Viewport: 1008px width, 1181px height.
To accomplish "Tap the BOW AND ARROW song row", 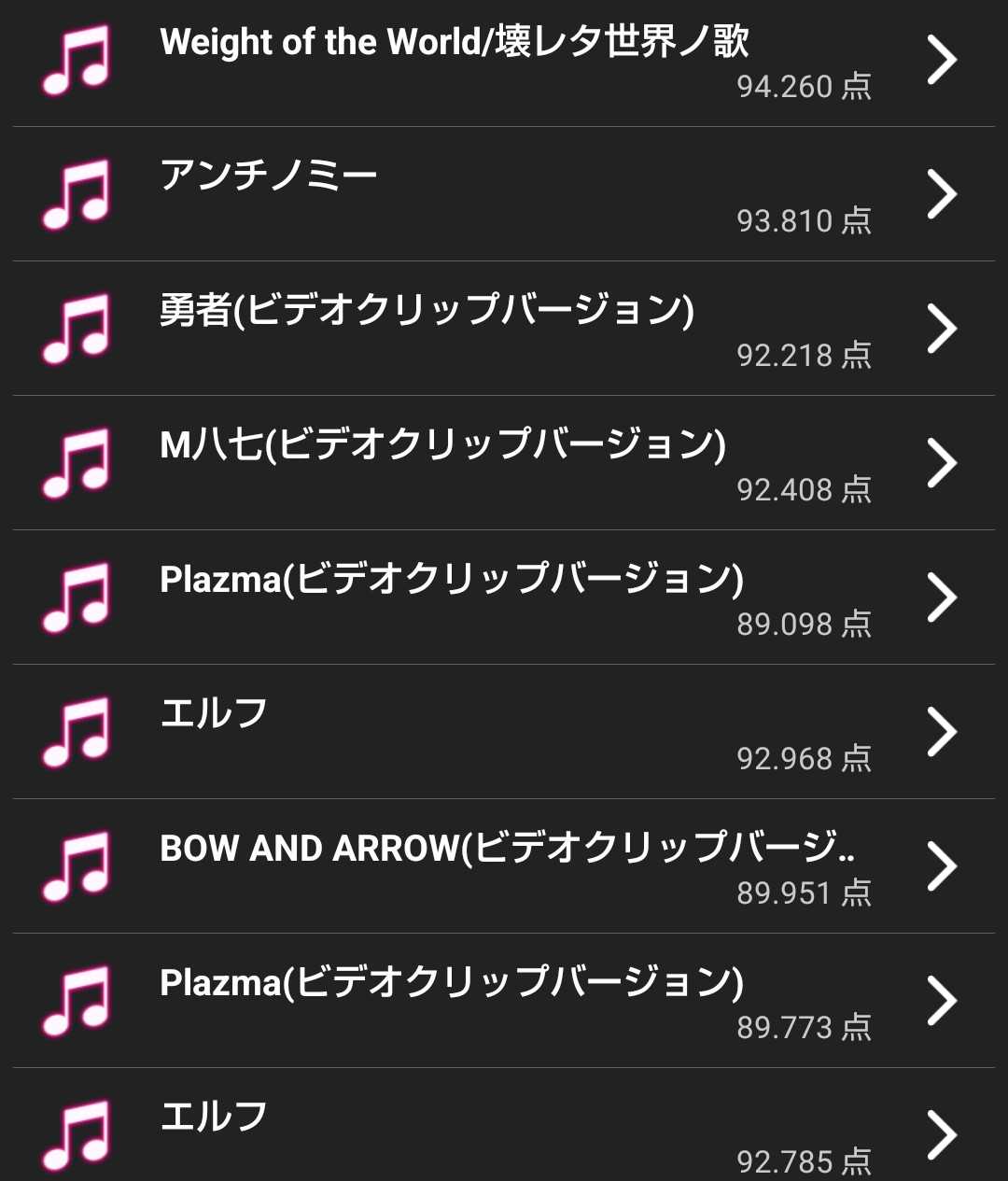I will [x=504, y=866].
